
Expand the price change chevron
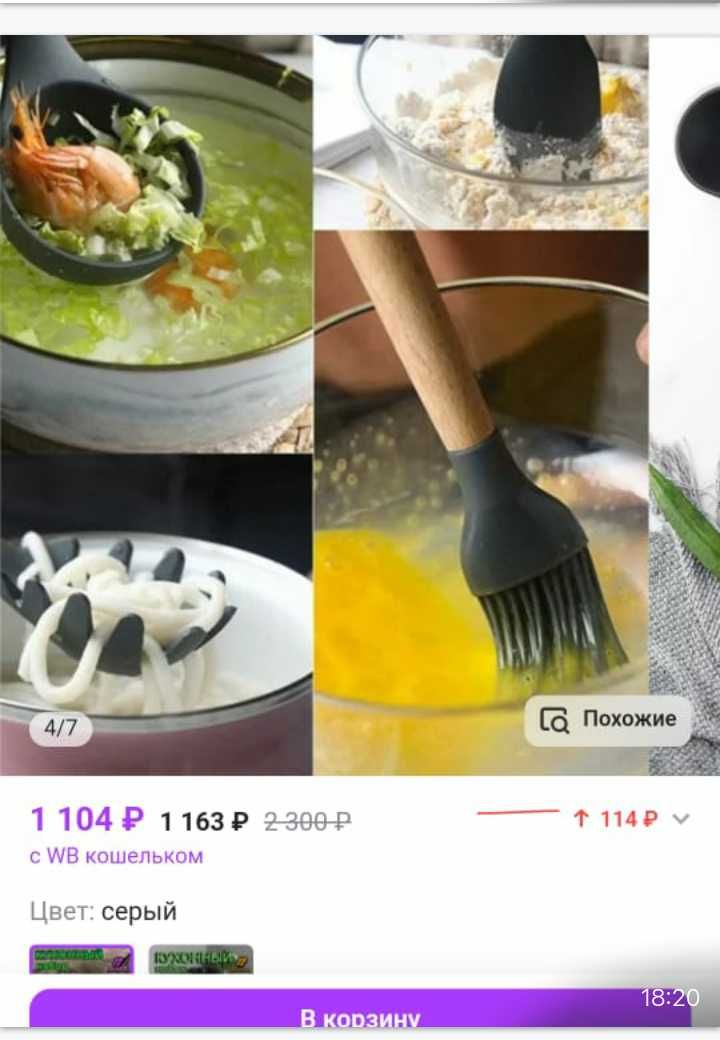click(681, 819)
